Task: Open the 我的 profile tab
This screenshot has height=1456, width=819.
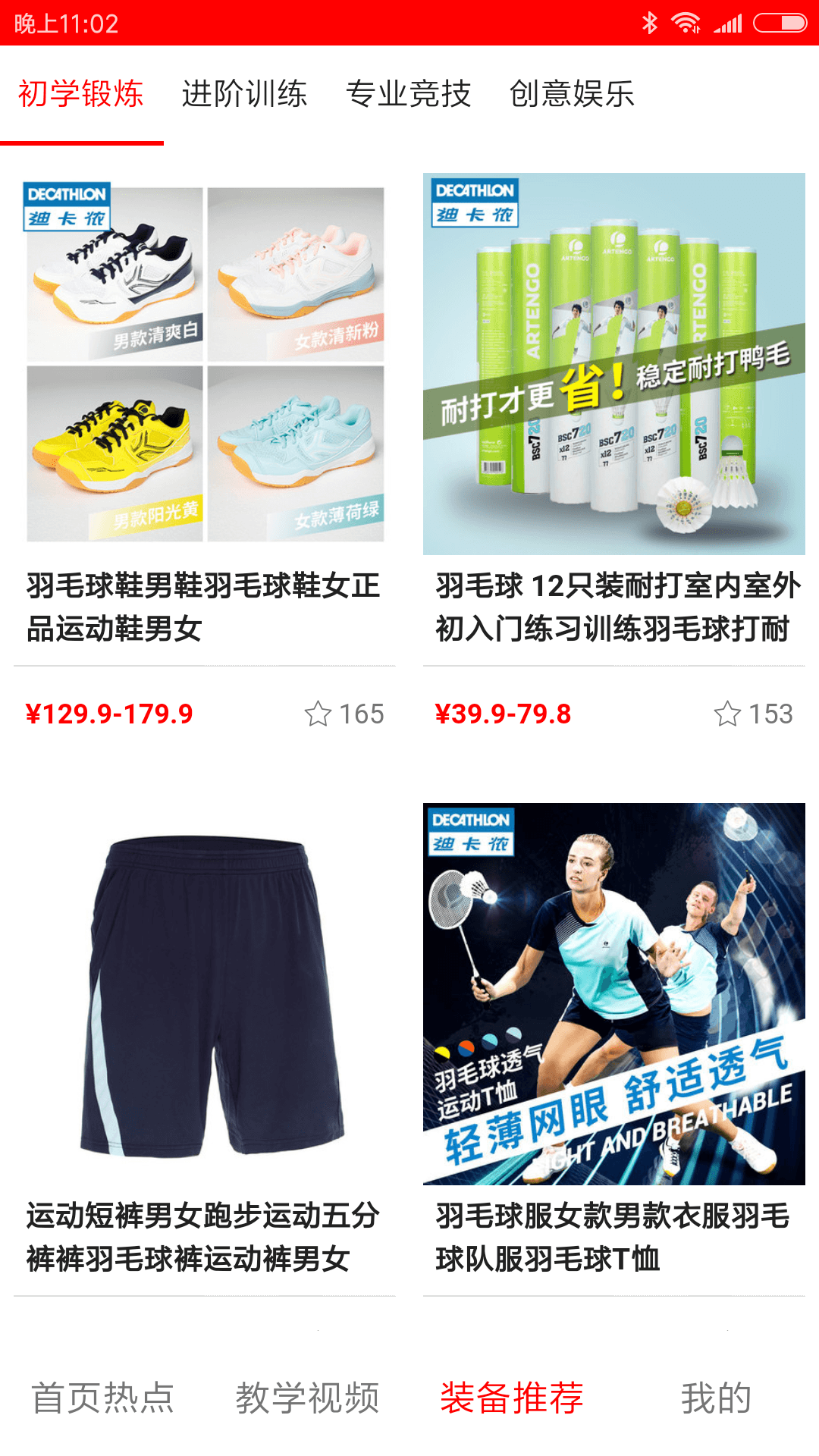Action: (x=716, y=1398)
